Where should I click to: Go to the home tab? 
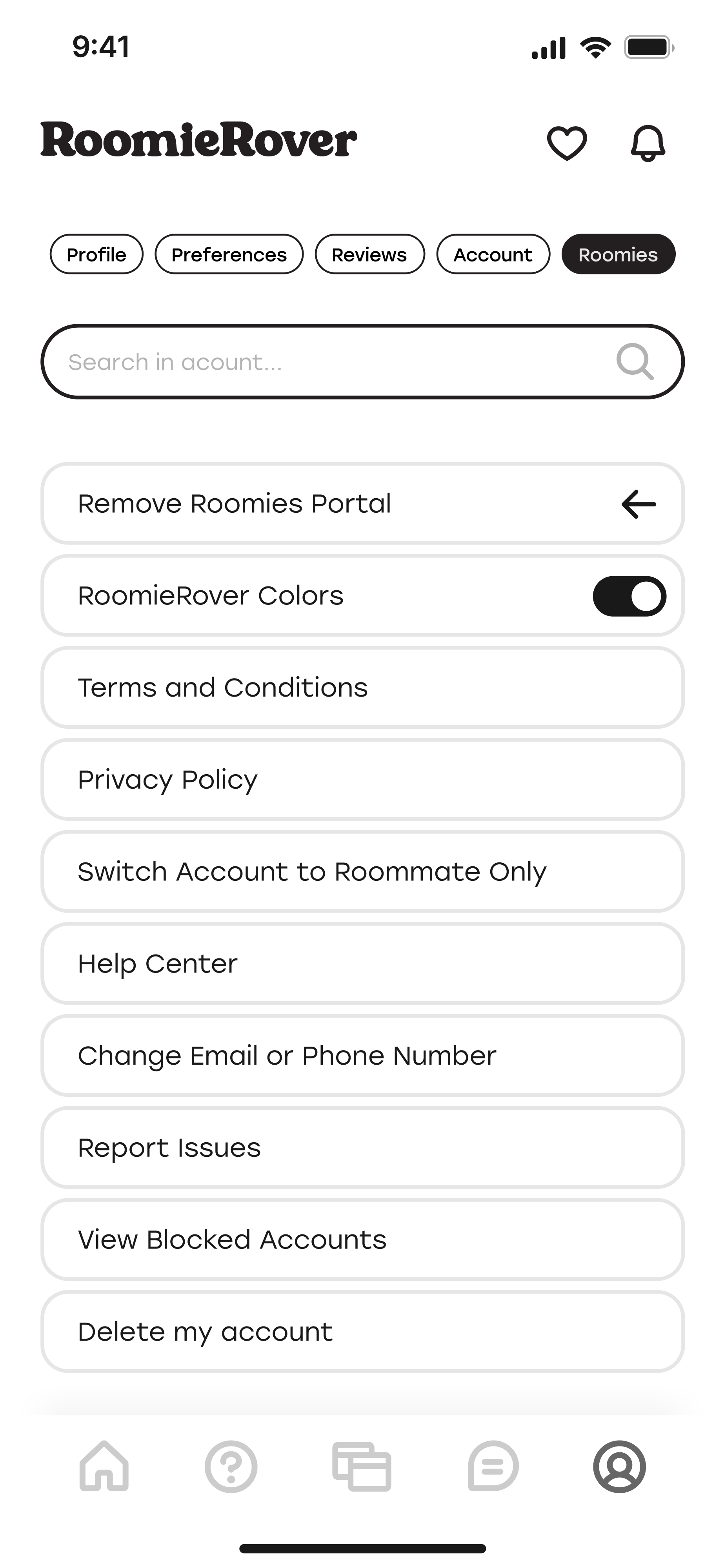(104, 1466)
